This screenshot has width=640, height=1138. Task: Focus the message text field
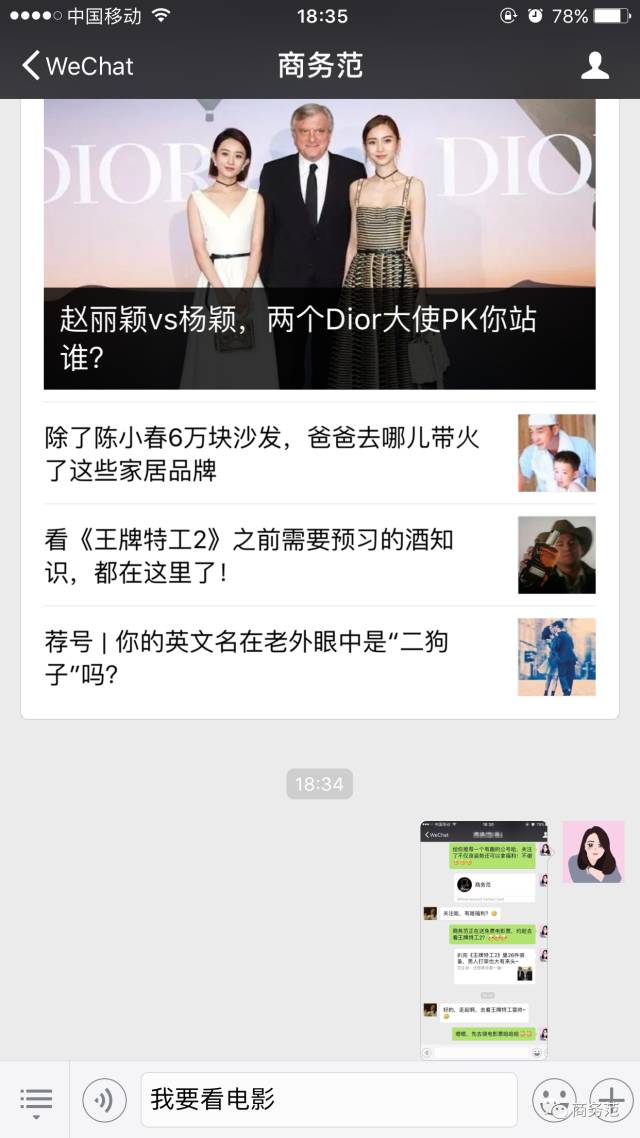tap(328, 1100)
